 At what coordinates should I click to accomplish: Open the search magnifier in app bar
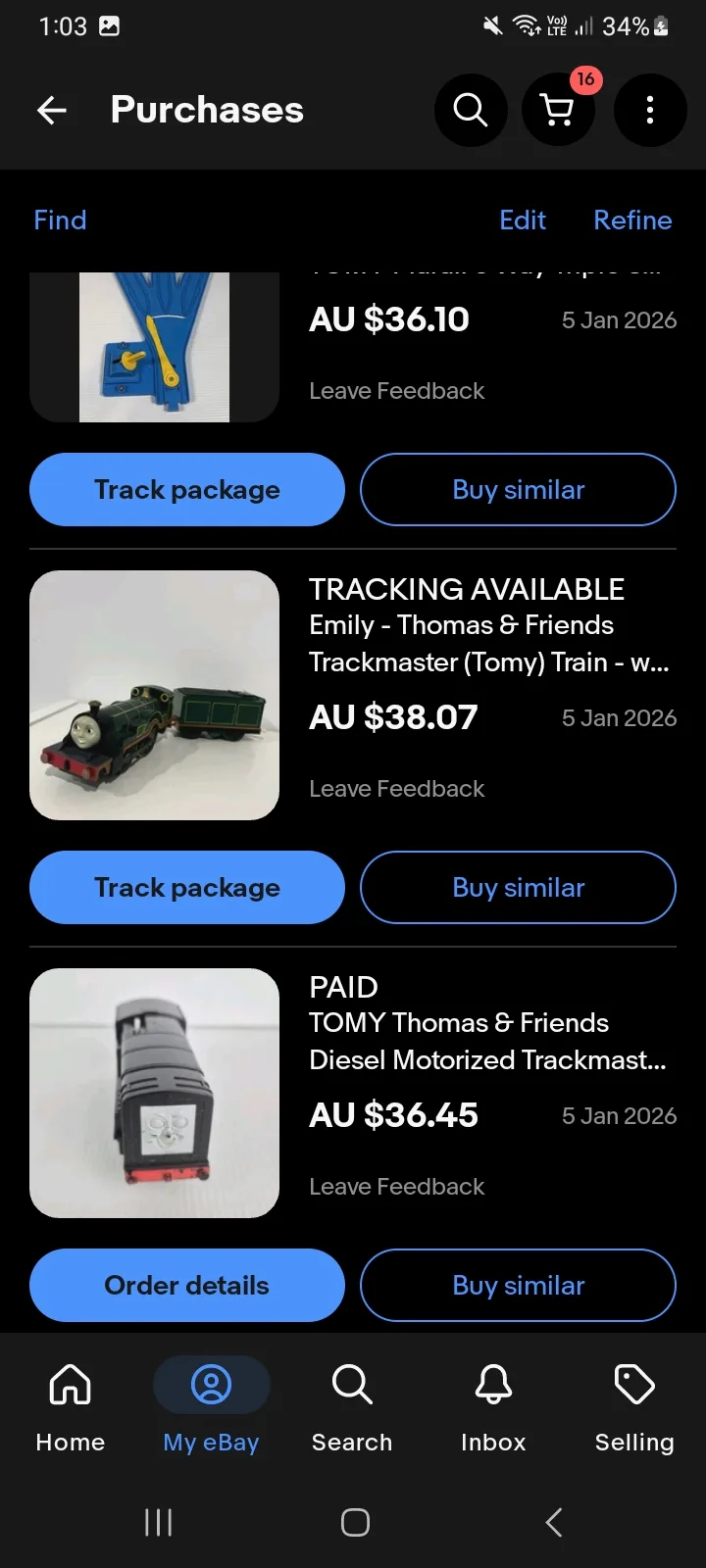tap(471, 110)
